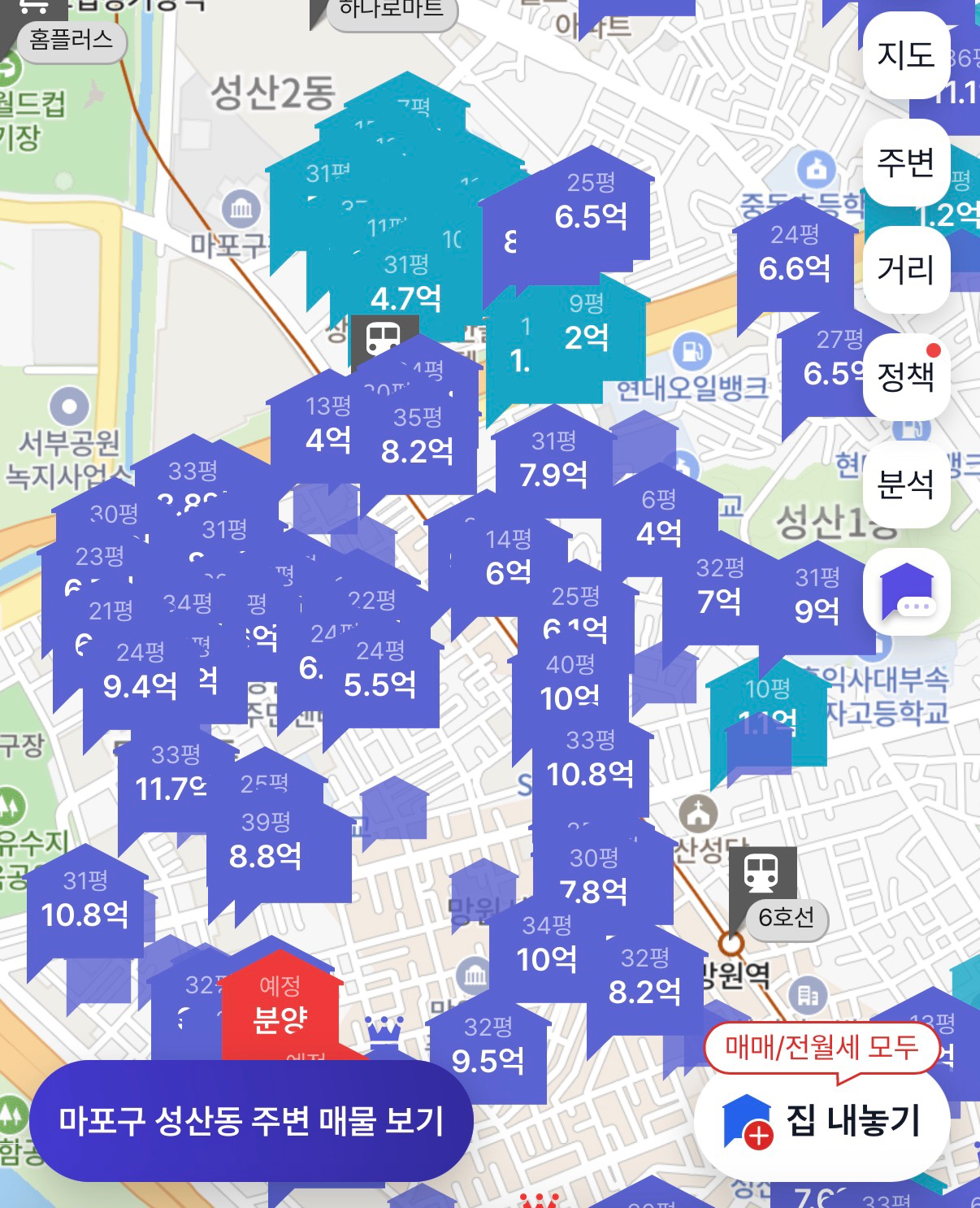980x1208 pixels.
Task: Open the house chat bubble icon
Action: point(907,592)
